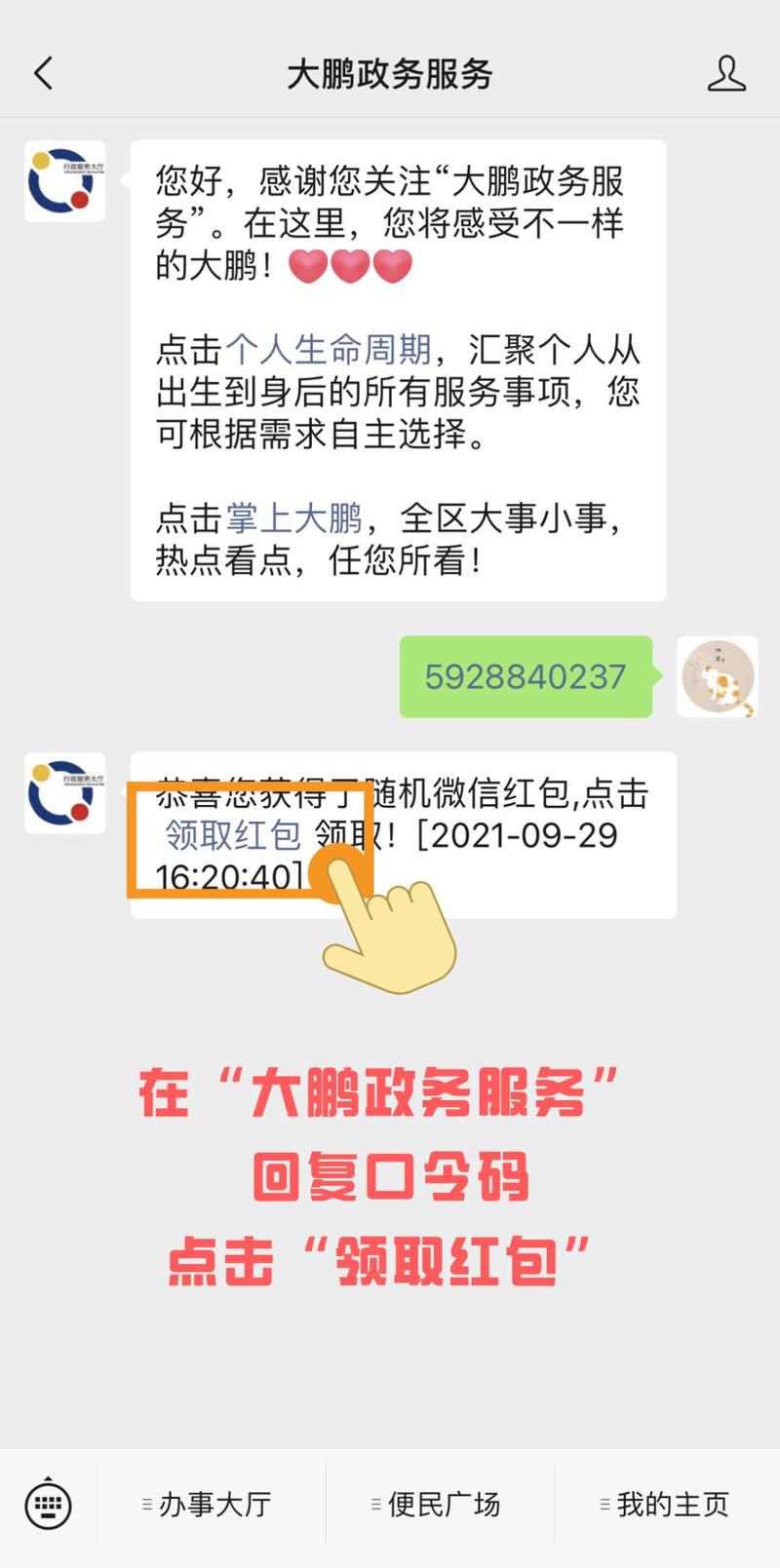780x1568 pixels.
Task: Open the 大鹏政务服务 avatar beside the welcome message
Action: point(64,181)
